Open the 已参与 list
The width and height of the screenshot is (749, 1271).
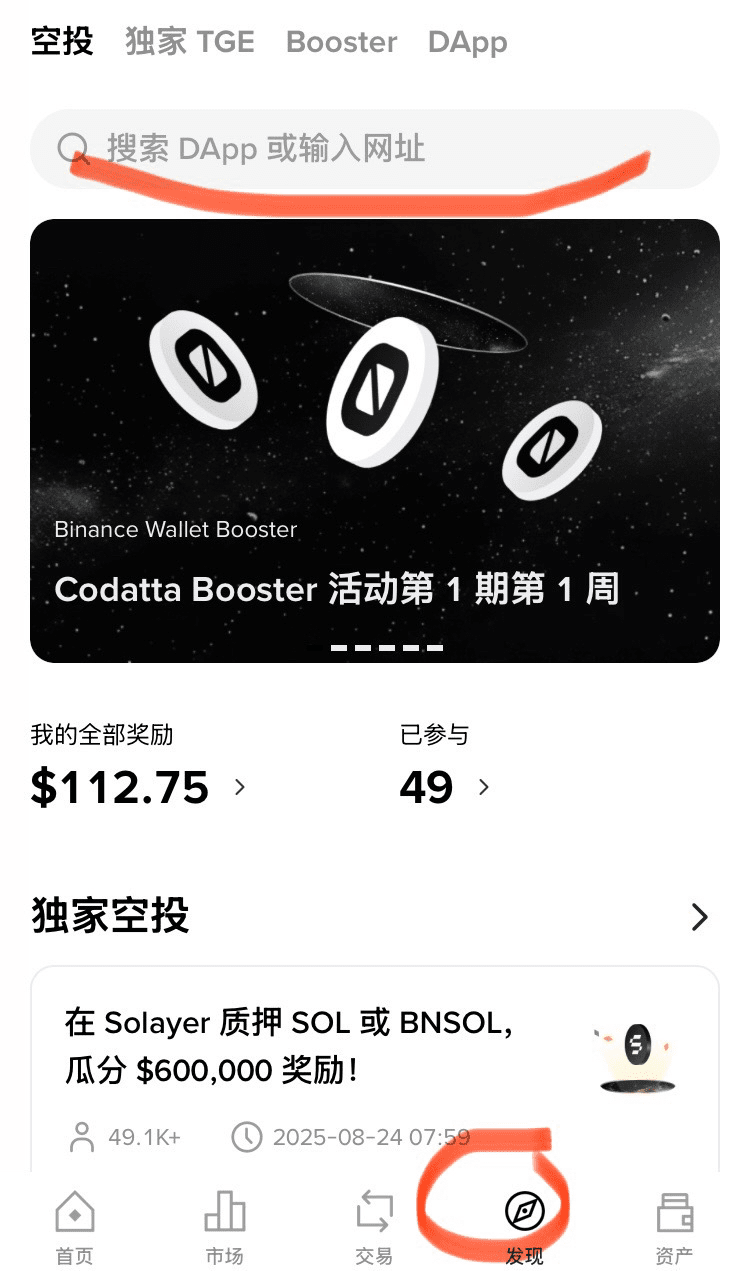coord(444,787)
